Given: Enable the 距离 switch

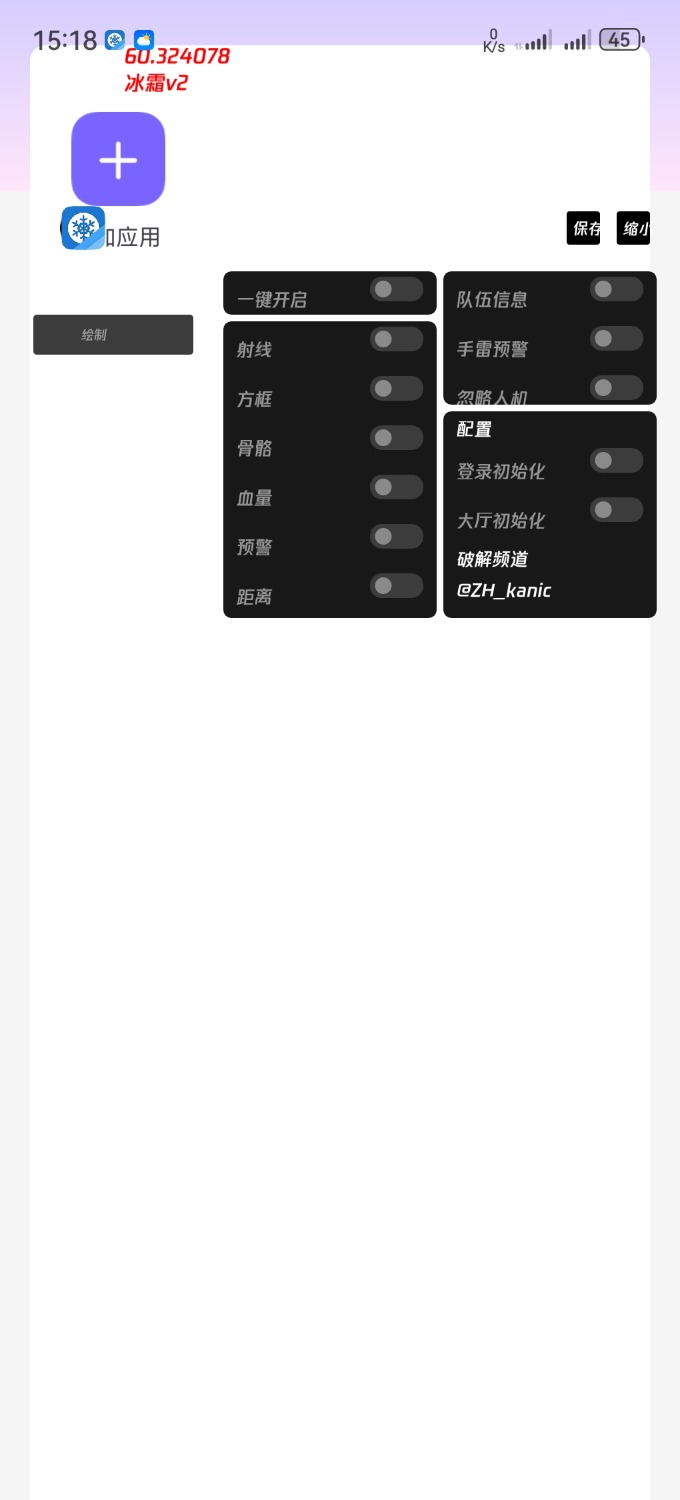Looking at the screenshot, I should (x=396, y=586).
